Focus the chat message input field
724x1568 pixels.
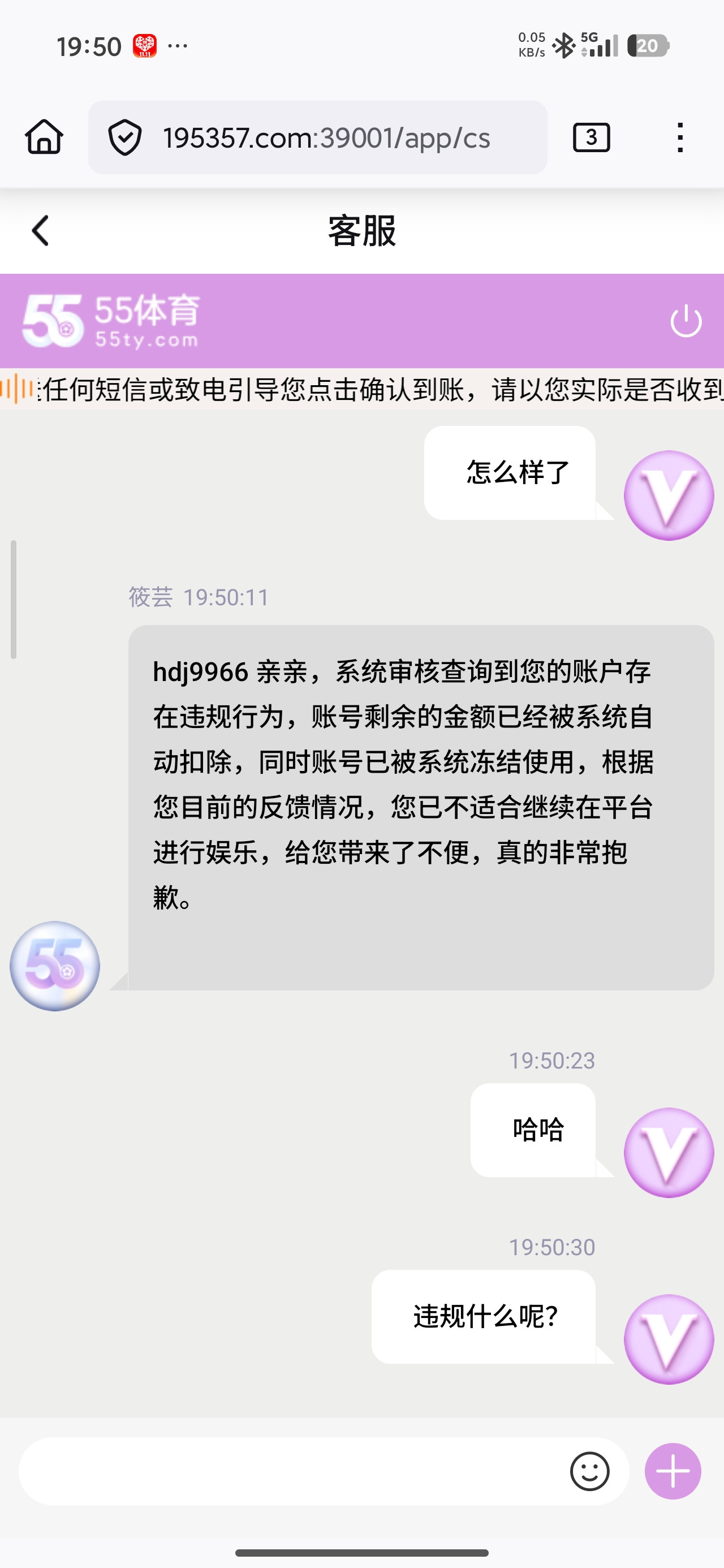[x=292, y=1471]
